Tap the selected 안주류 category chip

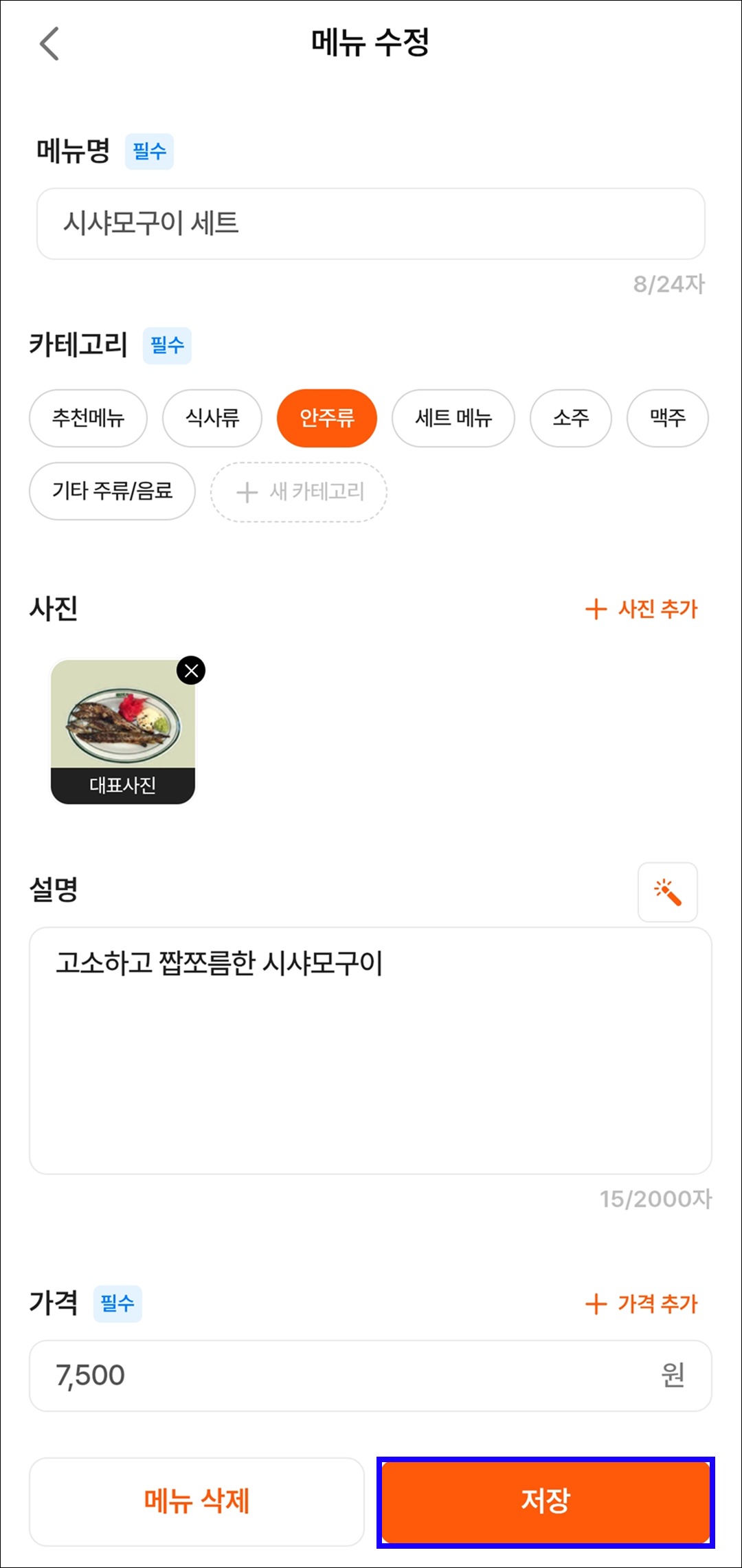coord(327,418)
